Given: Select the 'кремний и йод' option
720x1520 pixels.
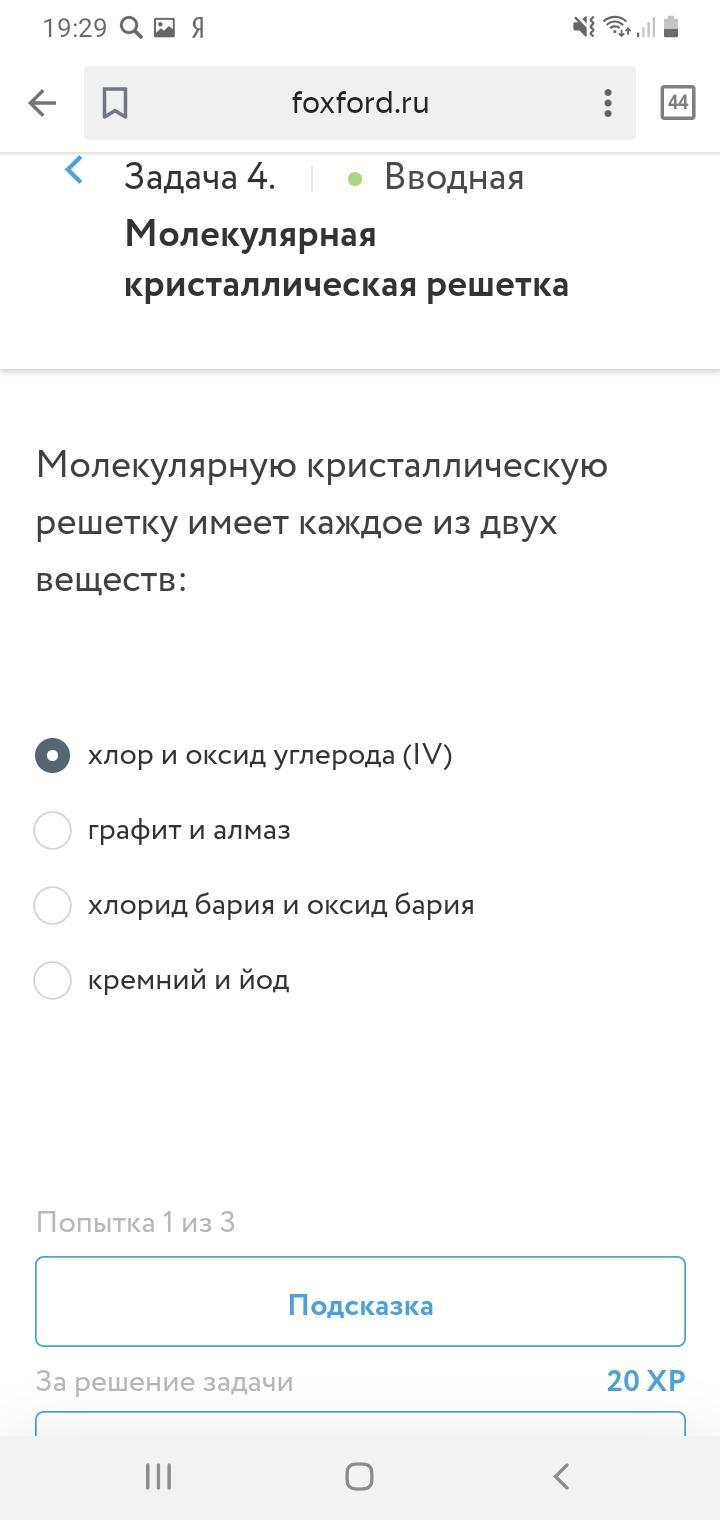Looking at the screenshot, I should [x=163, y=980].
